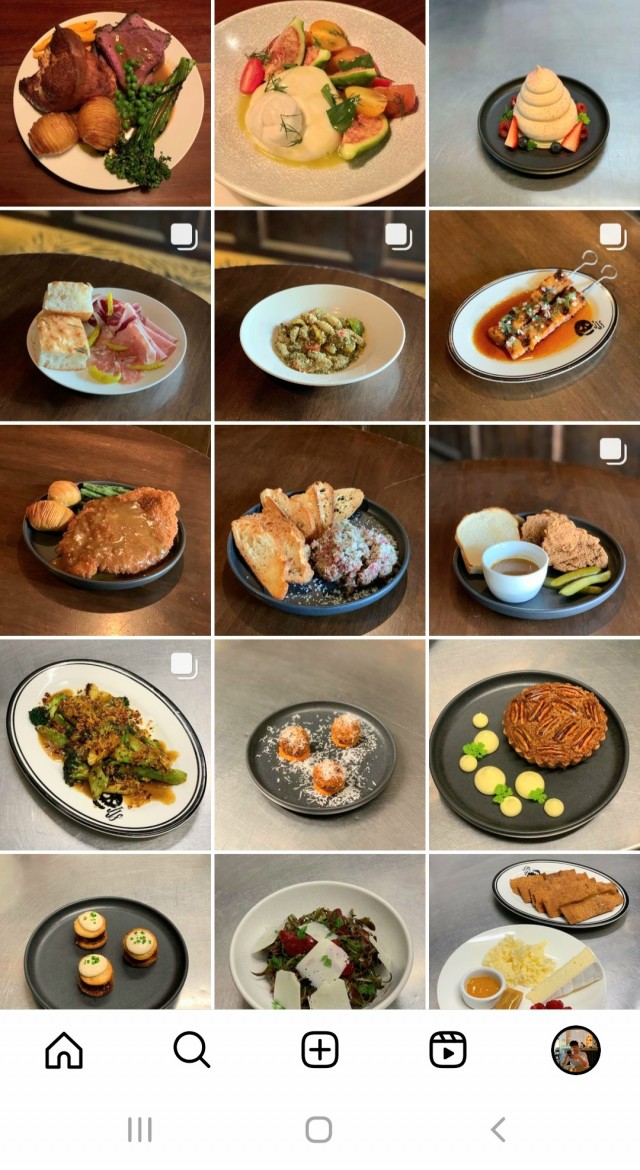Viewport: 640px width, 1170px height.
Task: Open the roast dinner with peas post
Action: point(105,102)
